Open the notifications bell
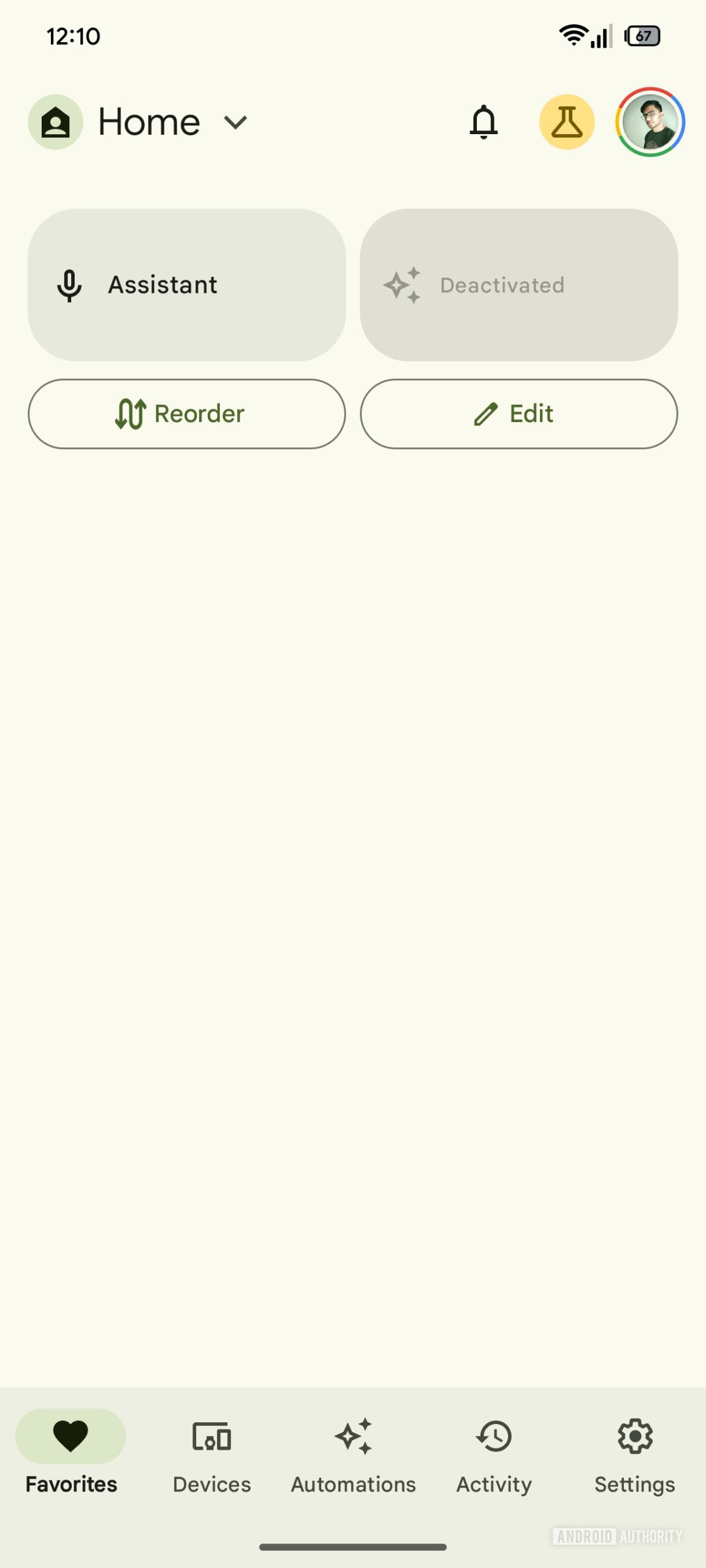The width and height of the screenshot is (706, 1568). 484,122
